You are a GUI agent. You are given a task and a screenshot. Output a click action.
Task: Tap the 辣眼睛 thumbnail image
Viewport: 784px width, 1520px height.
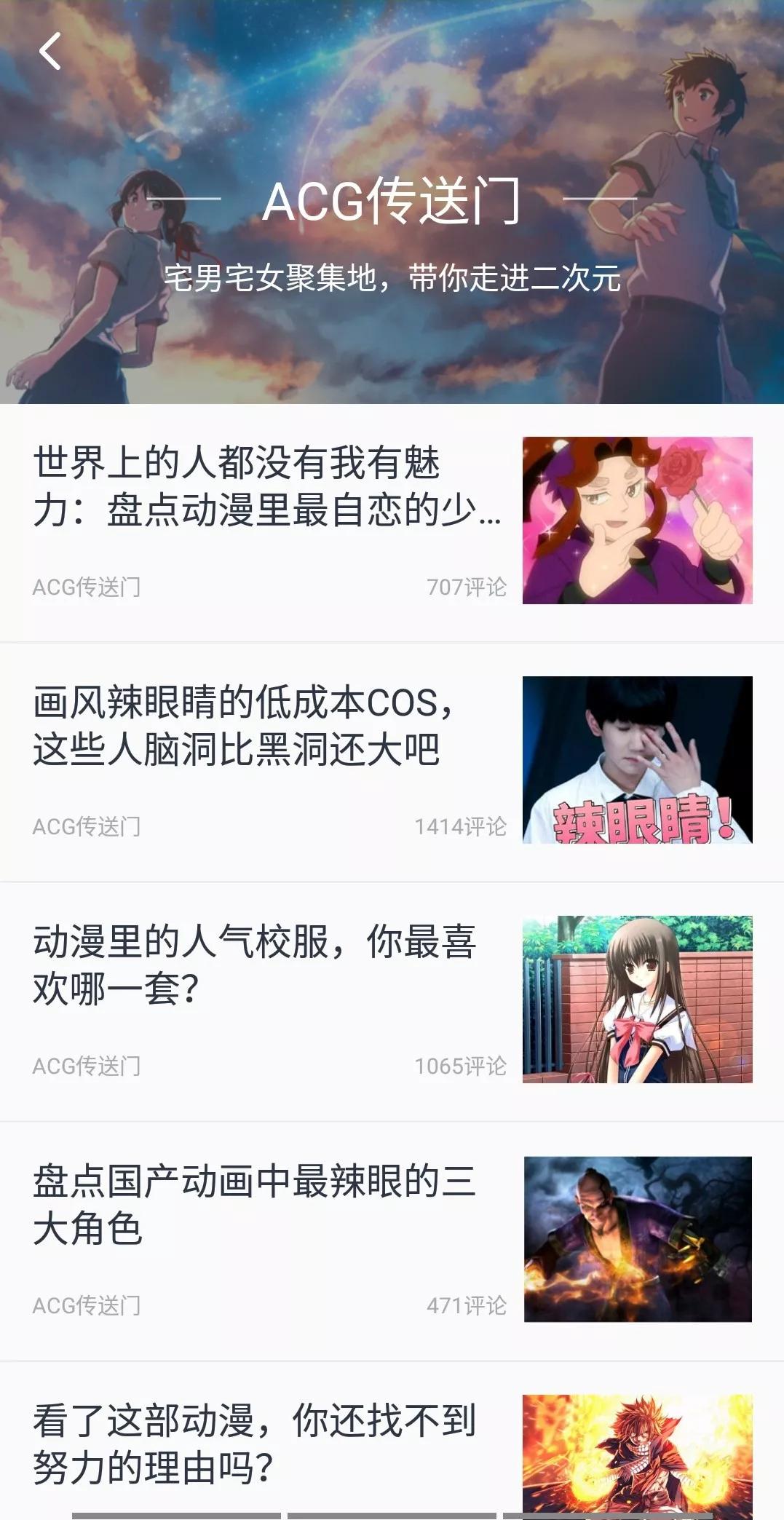[637, 760]
